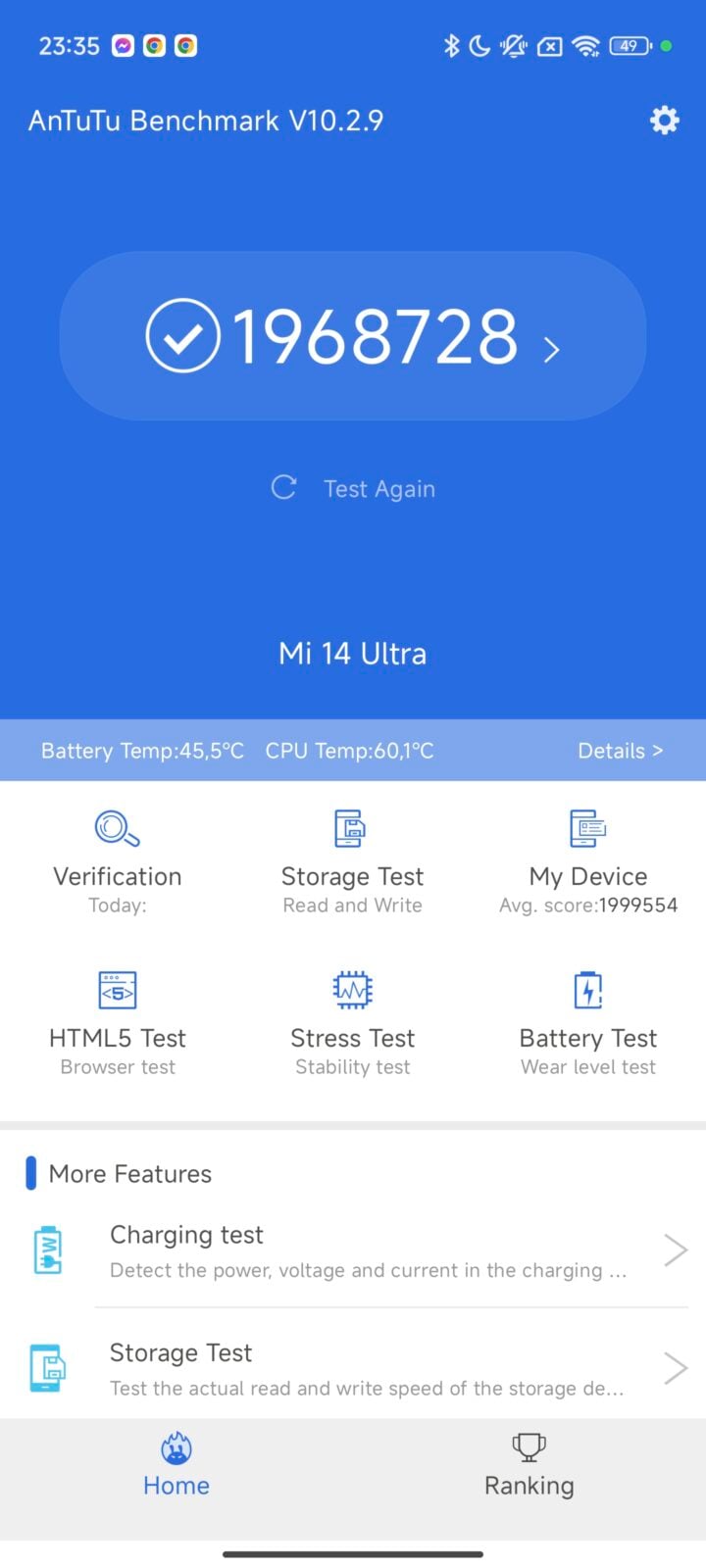Open the Battery Test wear level
The width and height of the screenshot is (706, 1568).
tap(588, 1024)
